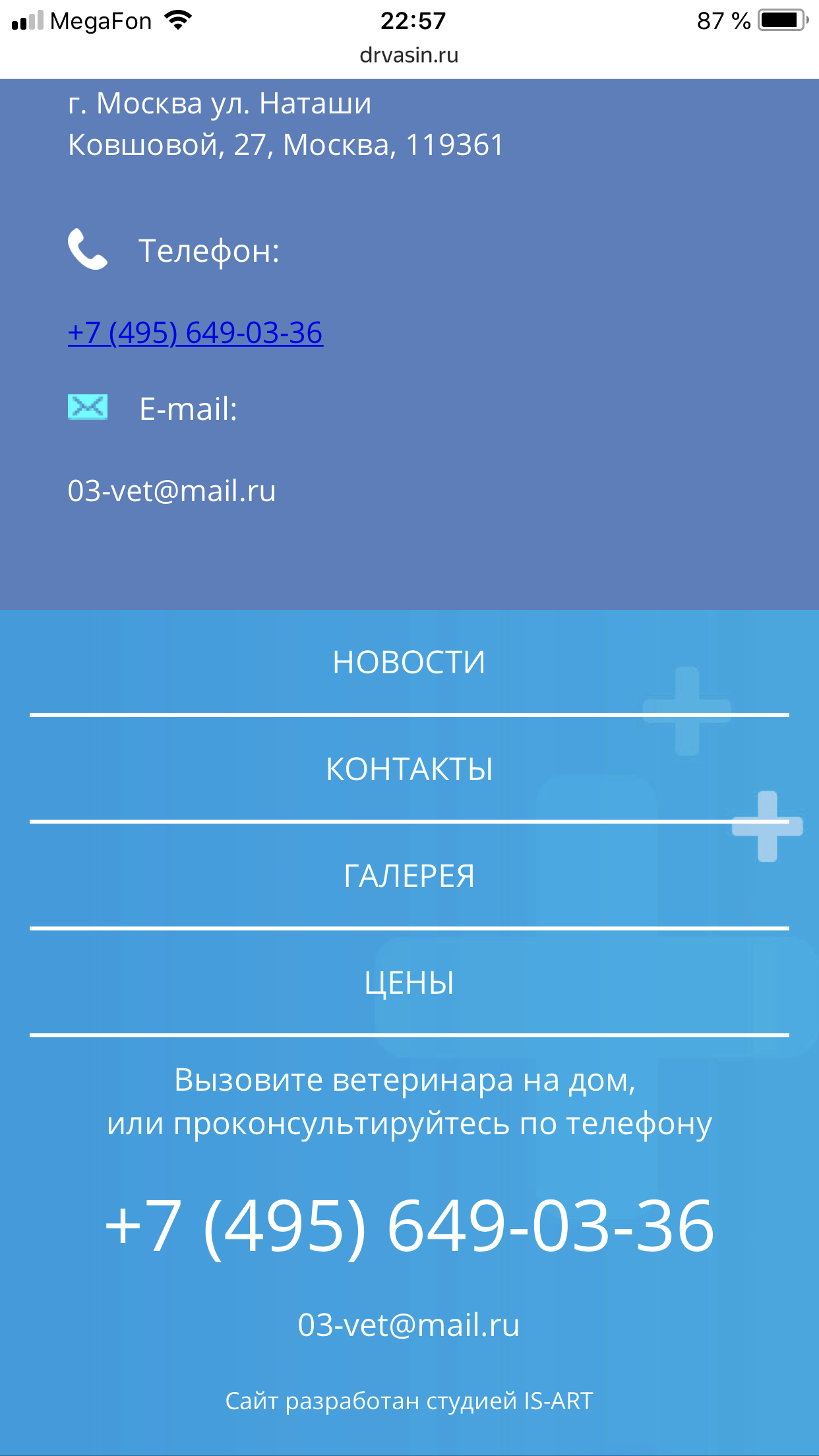819x1456 pixels.
Task: Go to the КОНТАКТЫ page
Action: click(x=409, y=770)
